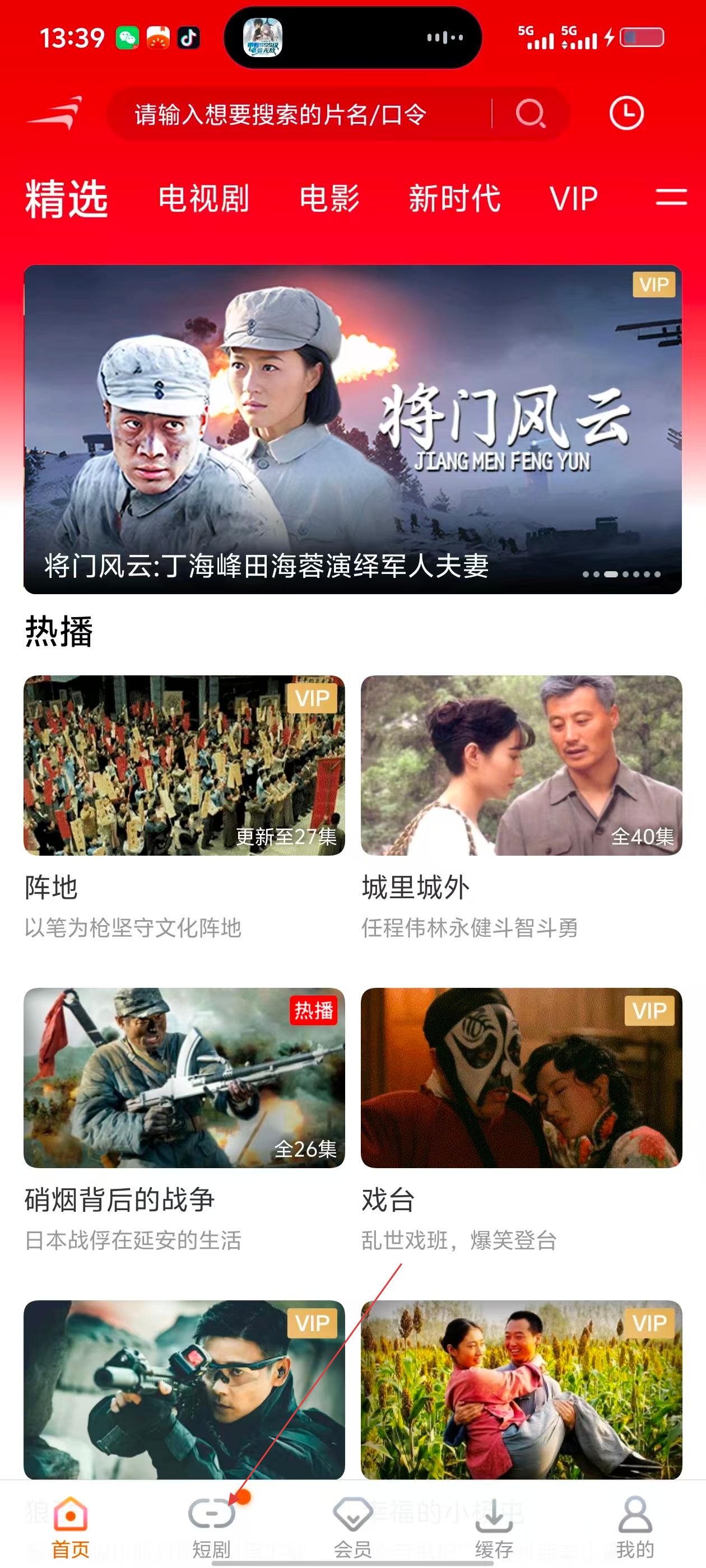The height and width of the screenshot is (1568, 706).
Task: Tap the magnifier search icon
Action: (x=531, y=114)
